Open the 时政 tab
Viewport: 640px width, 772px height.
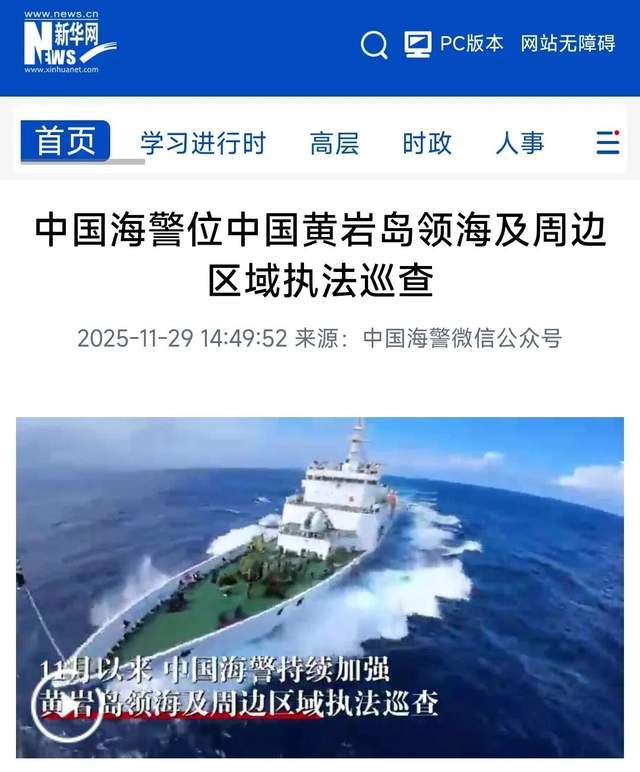[427, 143]
